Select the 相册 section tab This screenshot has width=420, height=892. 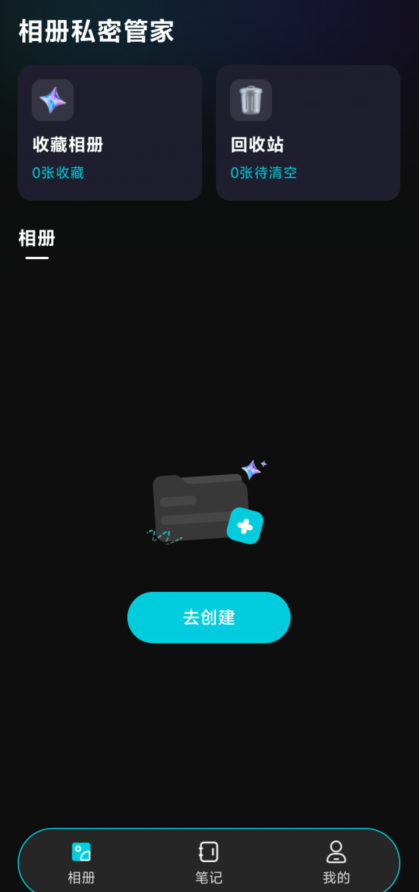[37, 238]
